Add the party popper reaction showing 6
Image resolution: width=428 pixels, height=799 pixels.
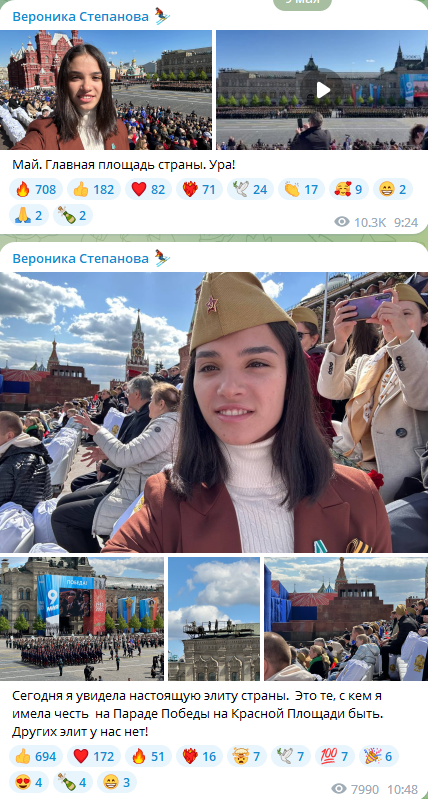pyautogui.click(x=379, y=756)
